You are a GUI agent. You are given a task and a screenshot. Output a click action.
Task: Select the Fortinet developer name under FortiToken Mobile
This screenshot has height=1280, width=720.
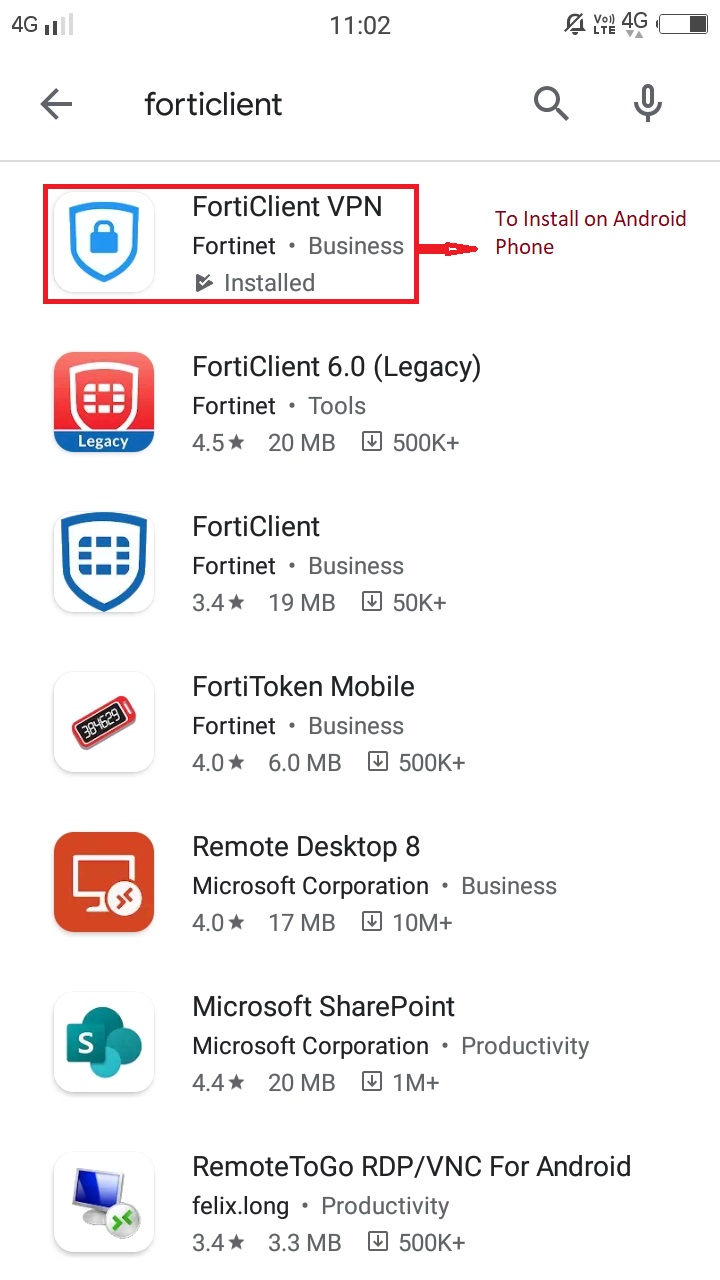click(233, 726)
